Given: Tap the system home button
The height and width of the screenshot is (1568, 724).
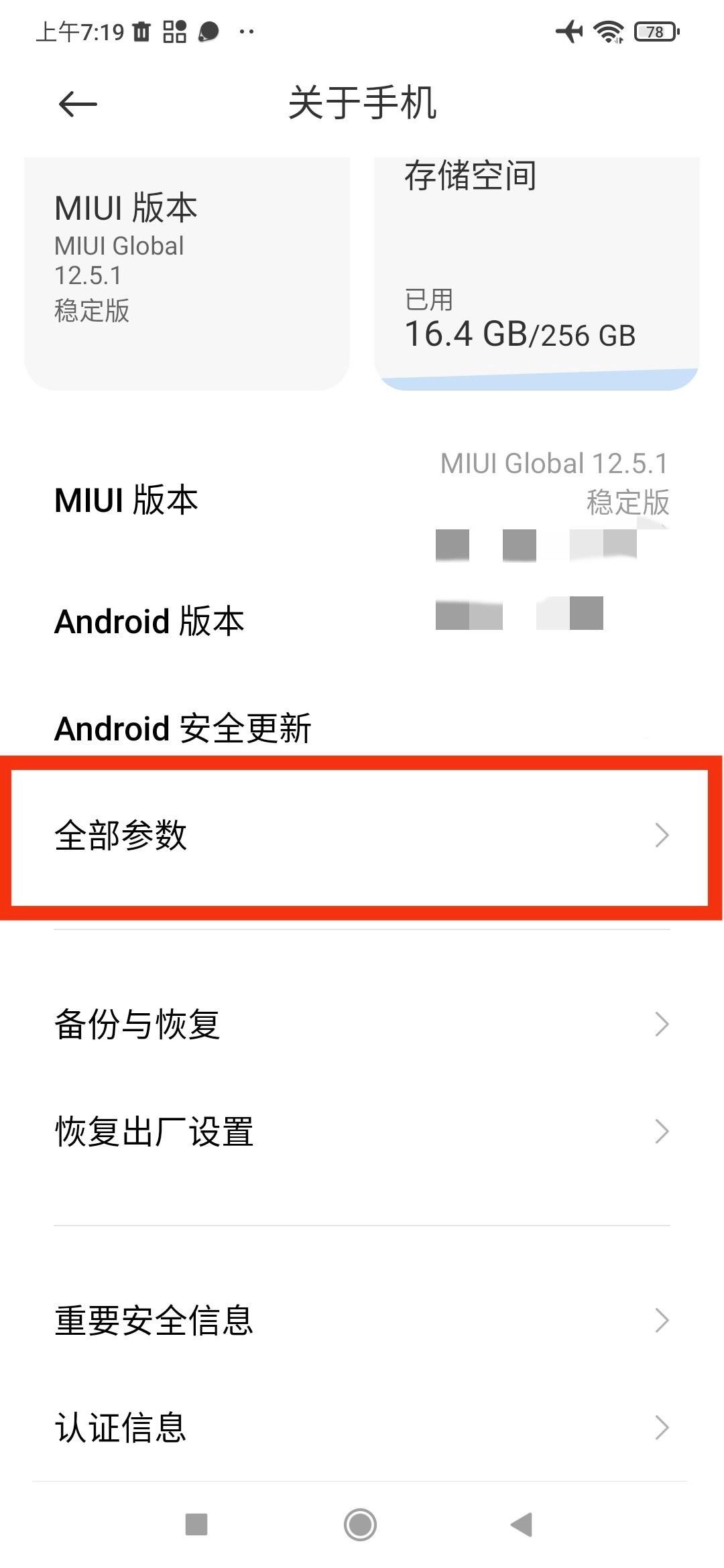Looking at the screenshot, I should pos(360,1524).
